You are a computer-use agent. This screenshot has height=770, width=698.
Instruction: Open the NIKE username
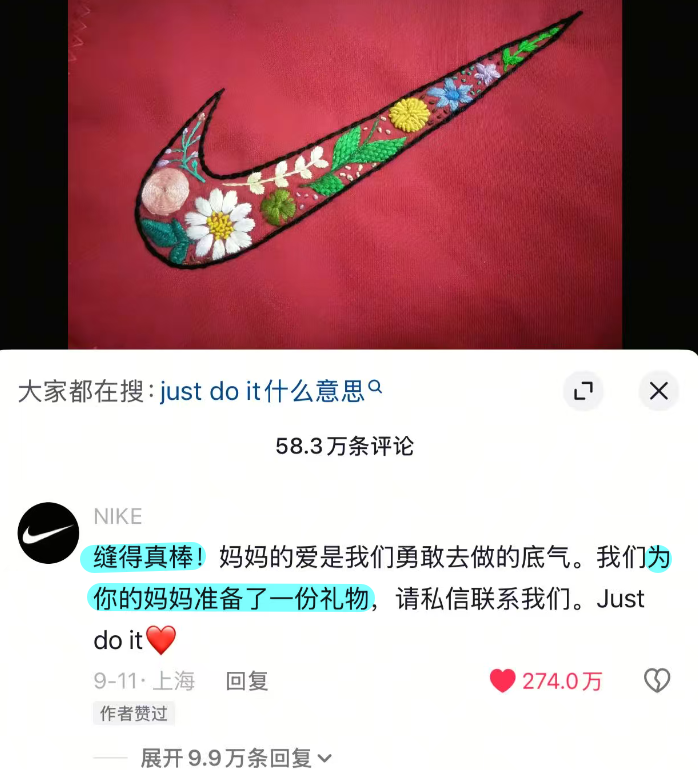click(118, 516)
